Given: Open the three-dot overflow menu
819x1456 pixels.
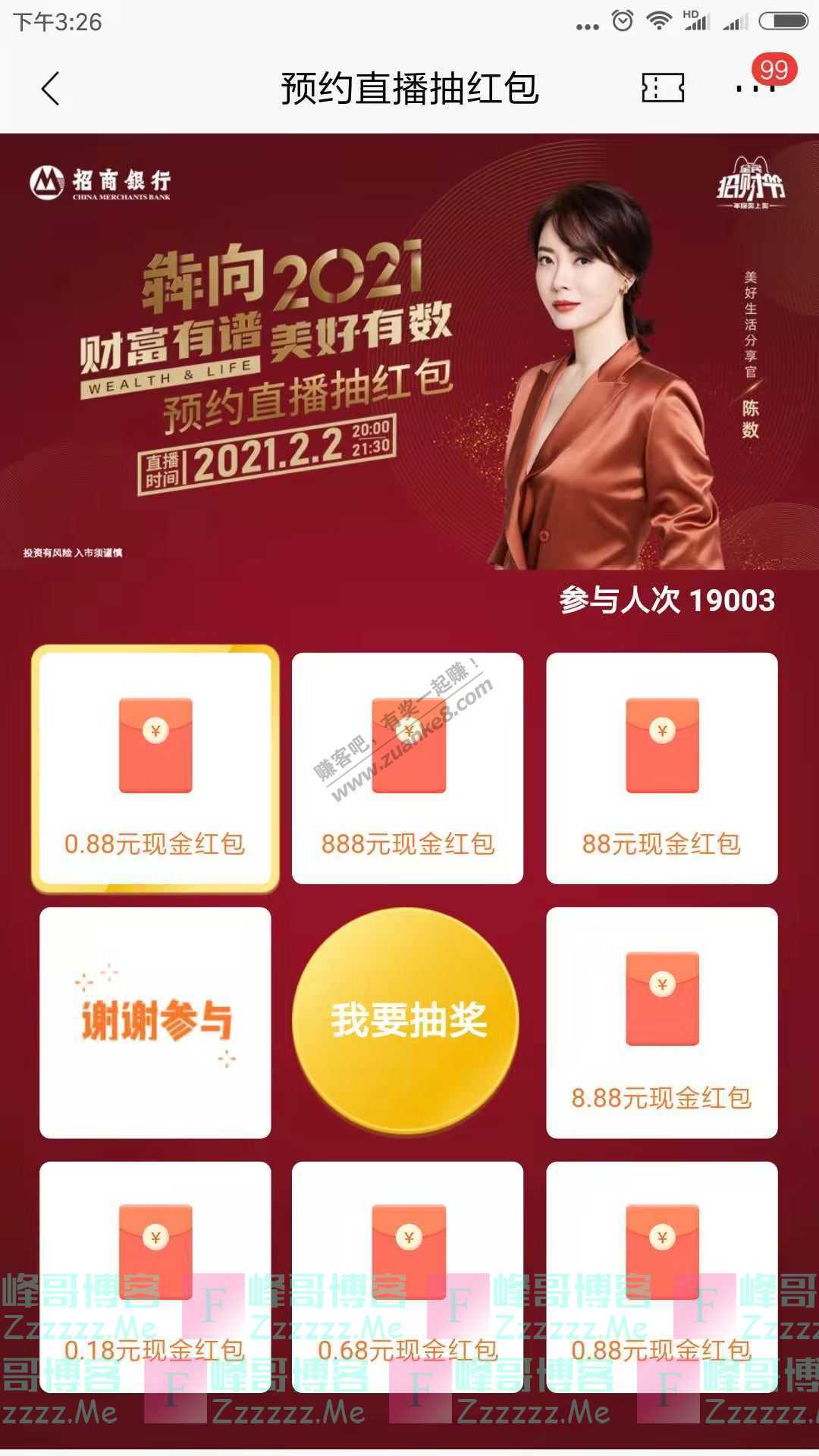Looking at the screenshot, I should pyautogui.click(x=754, y=89).
